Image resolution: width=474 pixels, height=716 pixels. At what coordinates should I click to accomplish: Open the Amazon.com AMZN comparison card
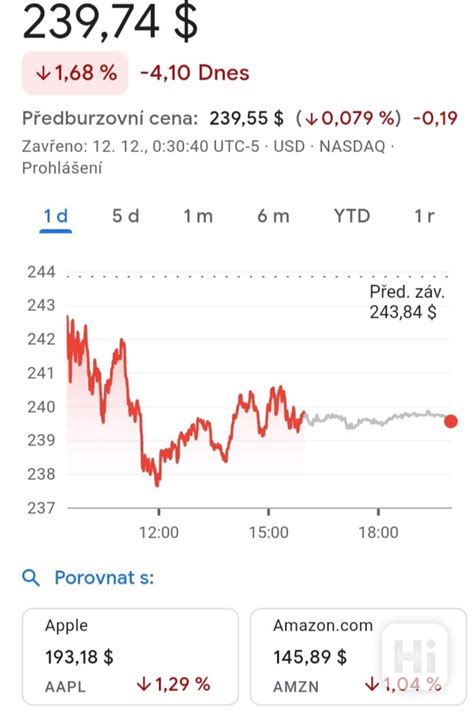click(x=358, y=656)
